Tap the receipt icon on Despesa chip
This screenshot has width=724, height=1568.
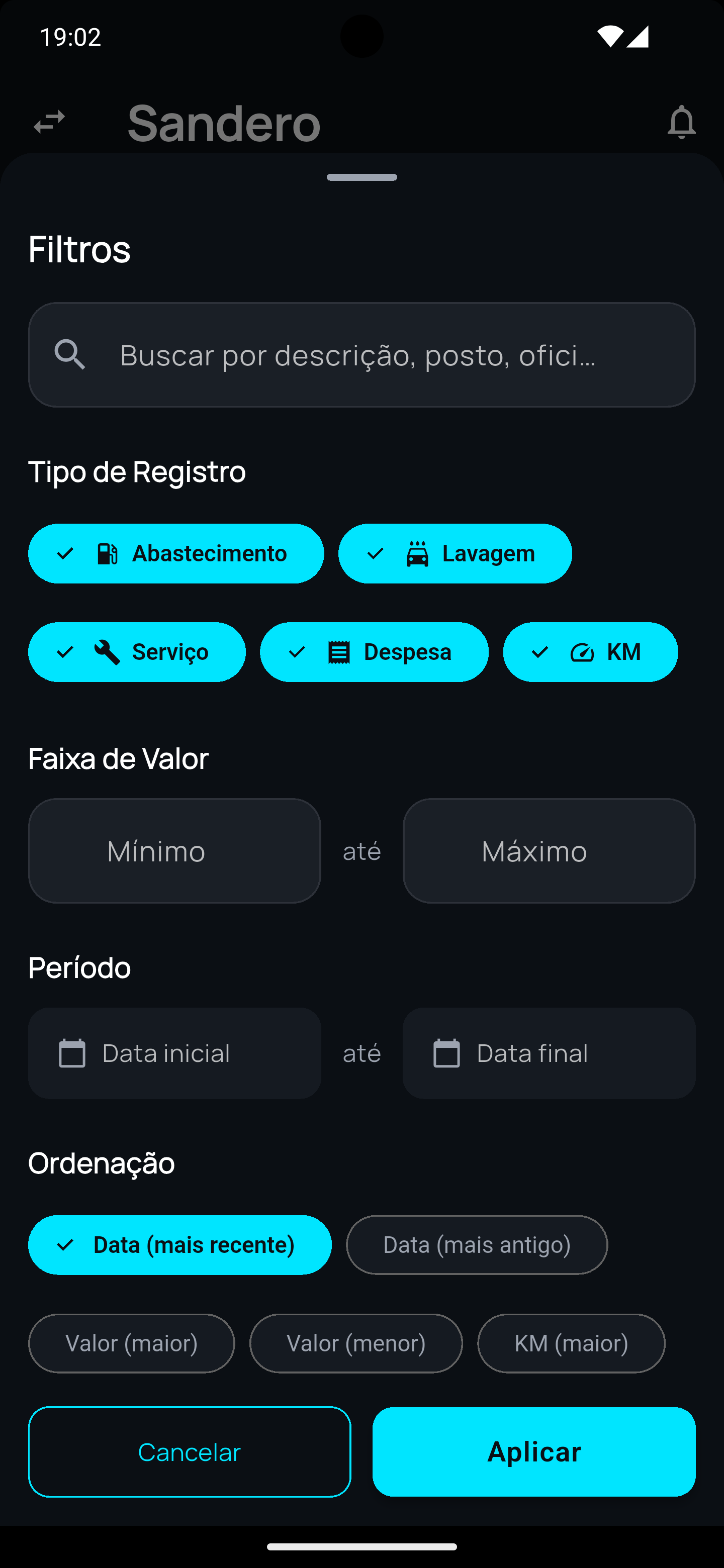pyautogui.click(x=340, y=651)
